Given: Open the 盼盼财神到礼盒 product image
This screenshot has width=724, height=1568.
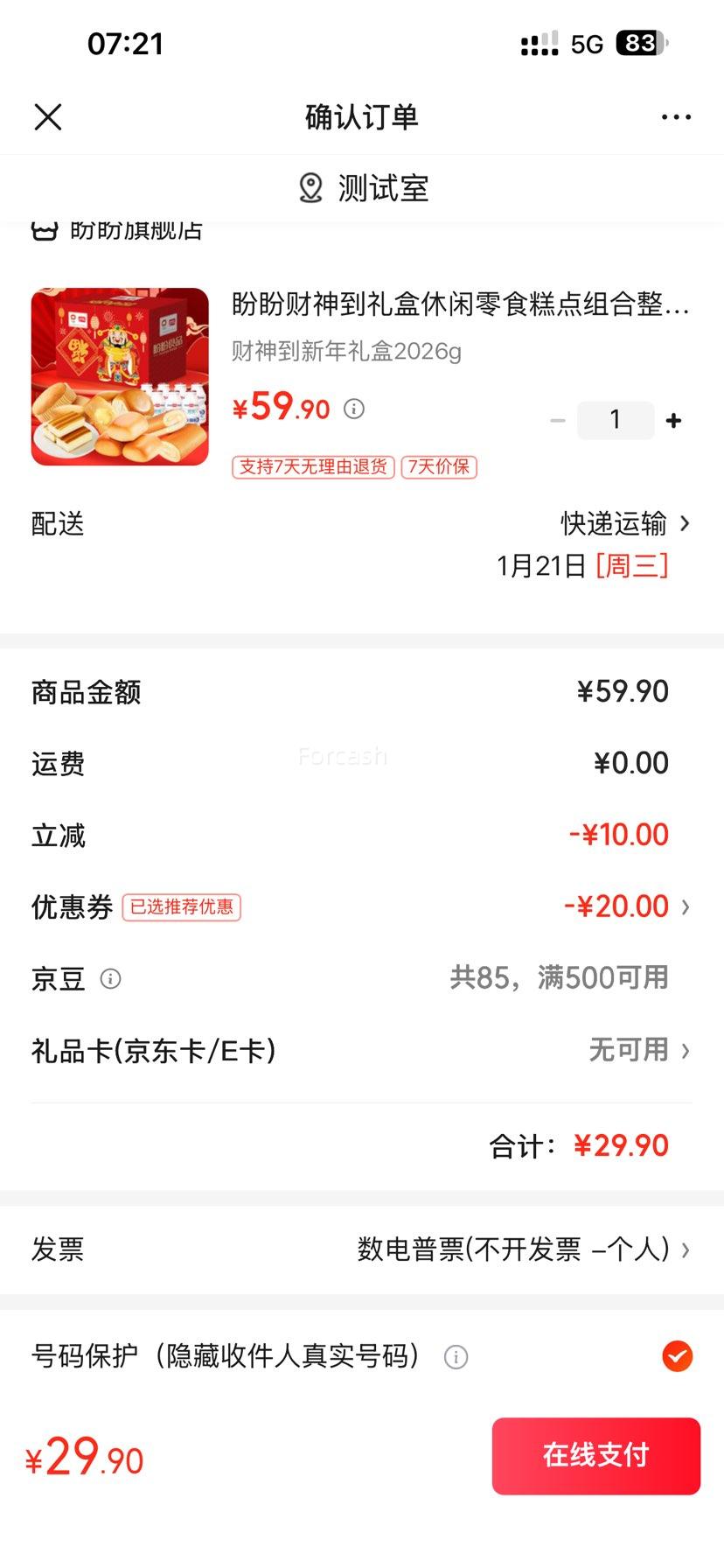Looking at the screenshot, I should pyautogui.click(x=120, y=377).
